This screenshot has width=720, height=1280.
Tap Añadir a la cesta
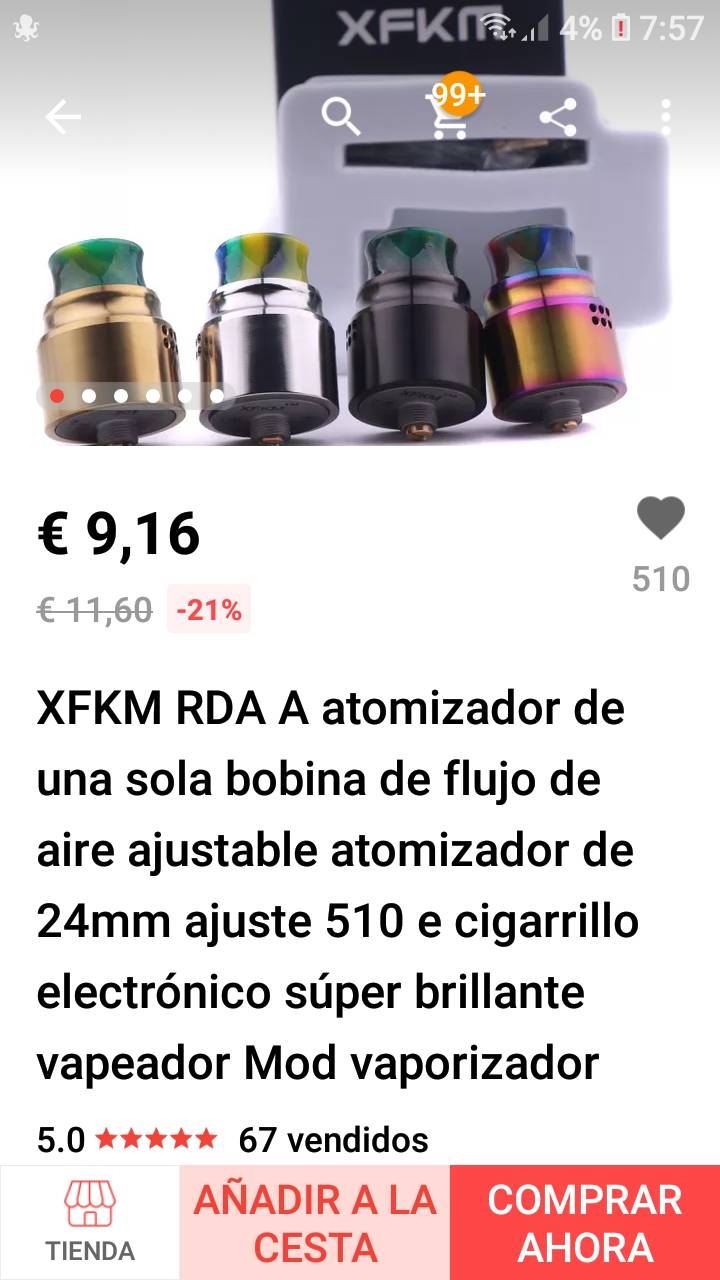point(315,1222)
